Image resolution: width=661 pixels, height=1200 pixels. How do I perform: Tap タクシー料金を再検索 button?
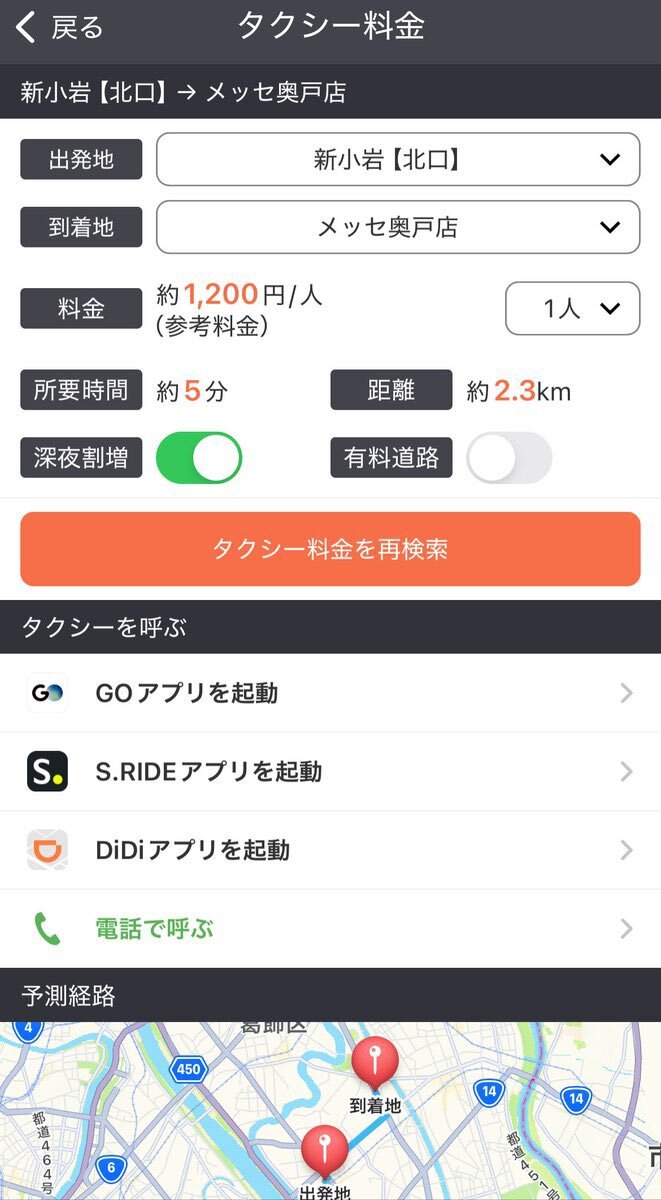(330, 549)
